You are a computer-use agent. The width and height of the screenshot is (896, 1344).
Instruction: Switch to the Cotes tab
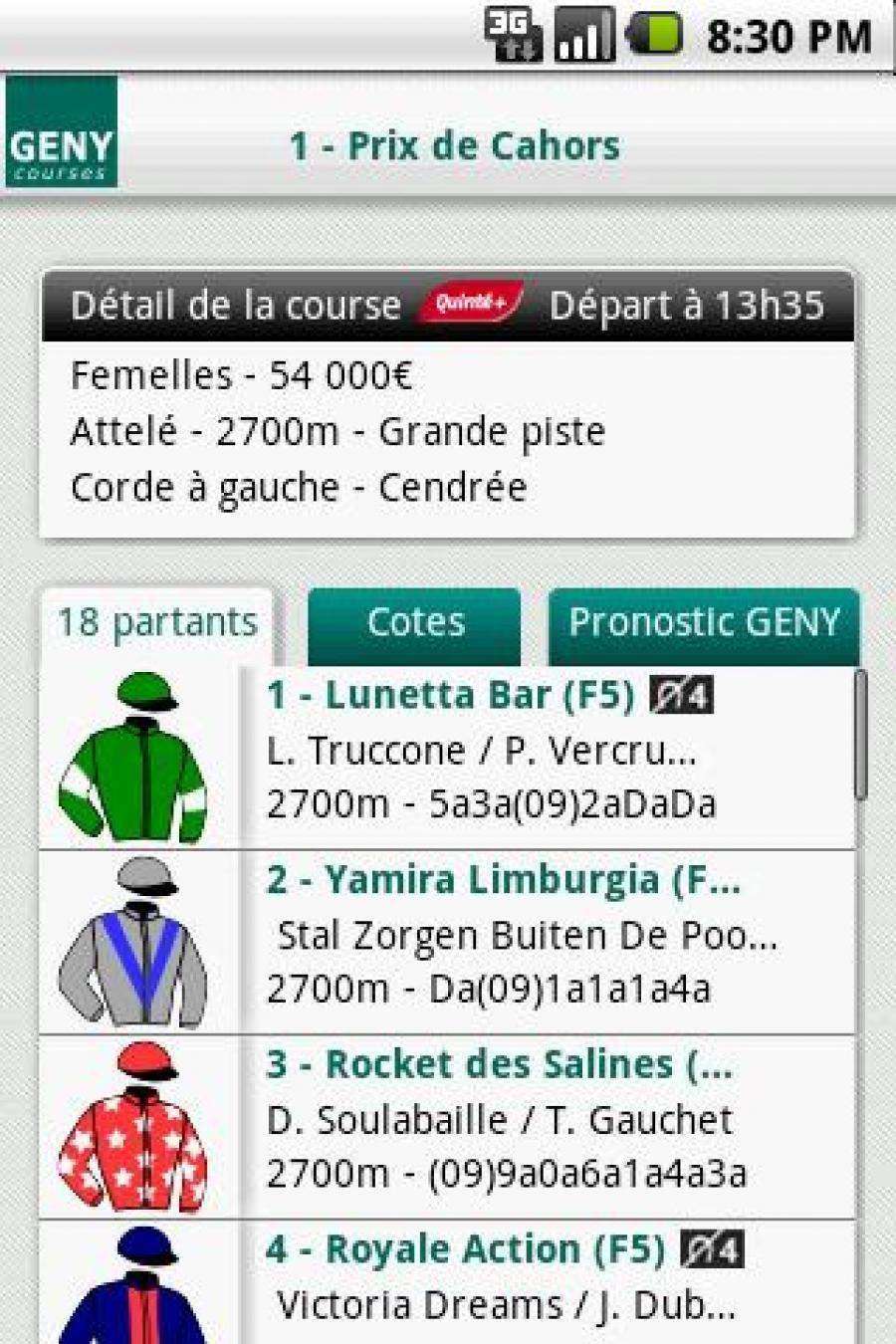(414, 624)
